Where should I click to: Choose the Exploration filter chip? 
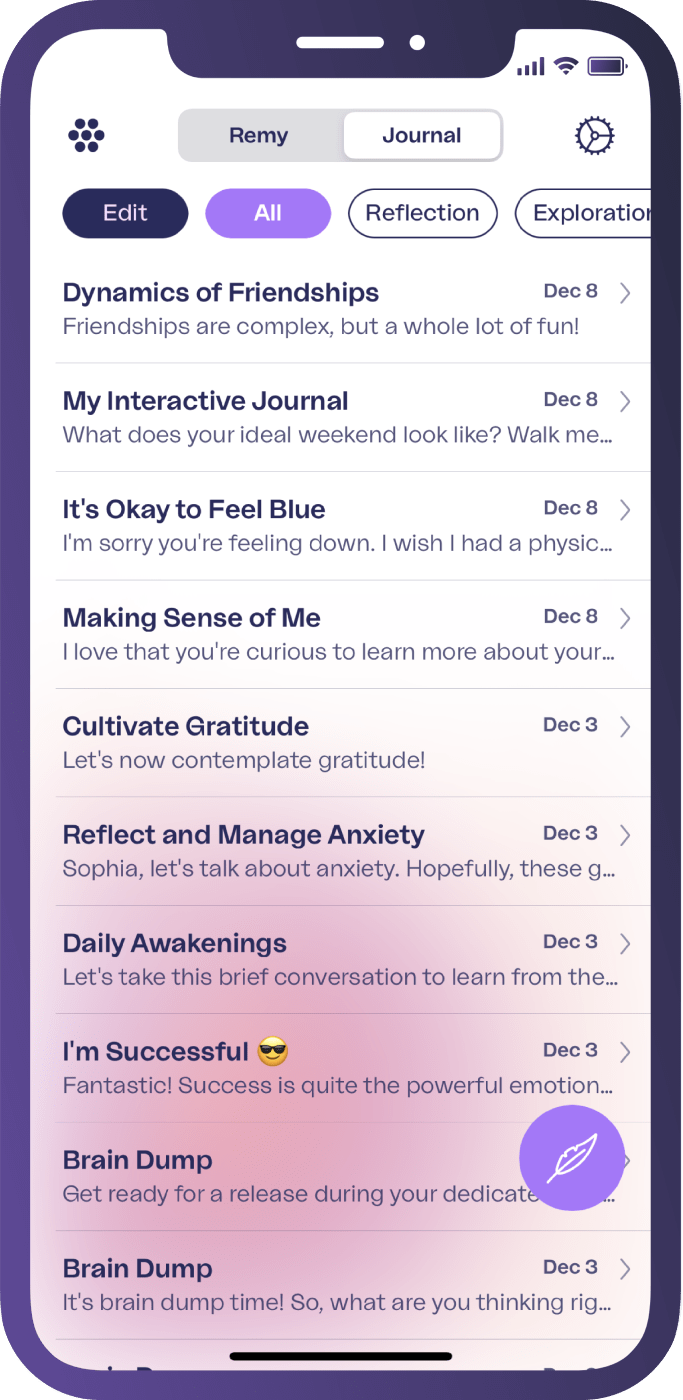585,213
